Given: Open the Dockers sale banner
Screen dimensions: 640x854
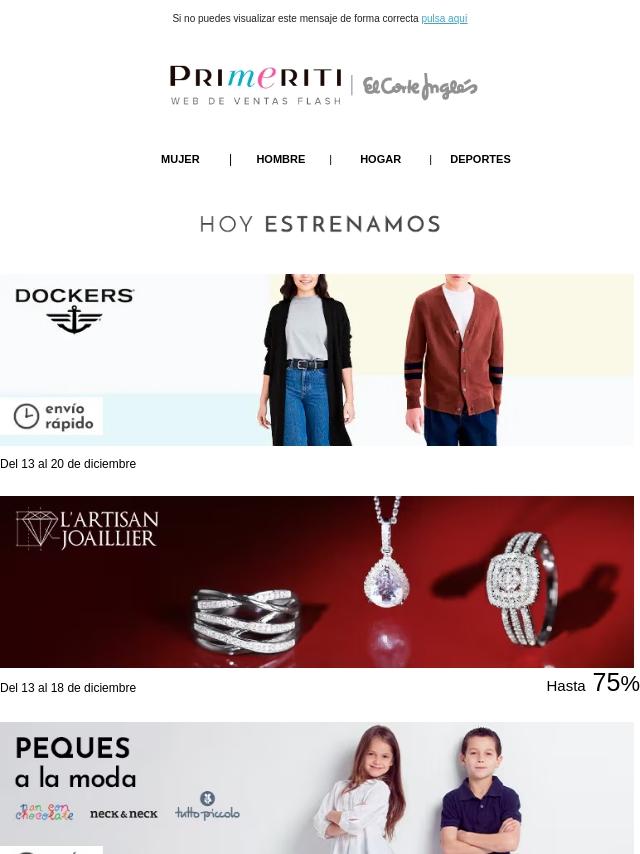Looking at the screenshot, I should 317,360.
